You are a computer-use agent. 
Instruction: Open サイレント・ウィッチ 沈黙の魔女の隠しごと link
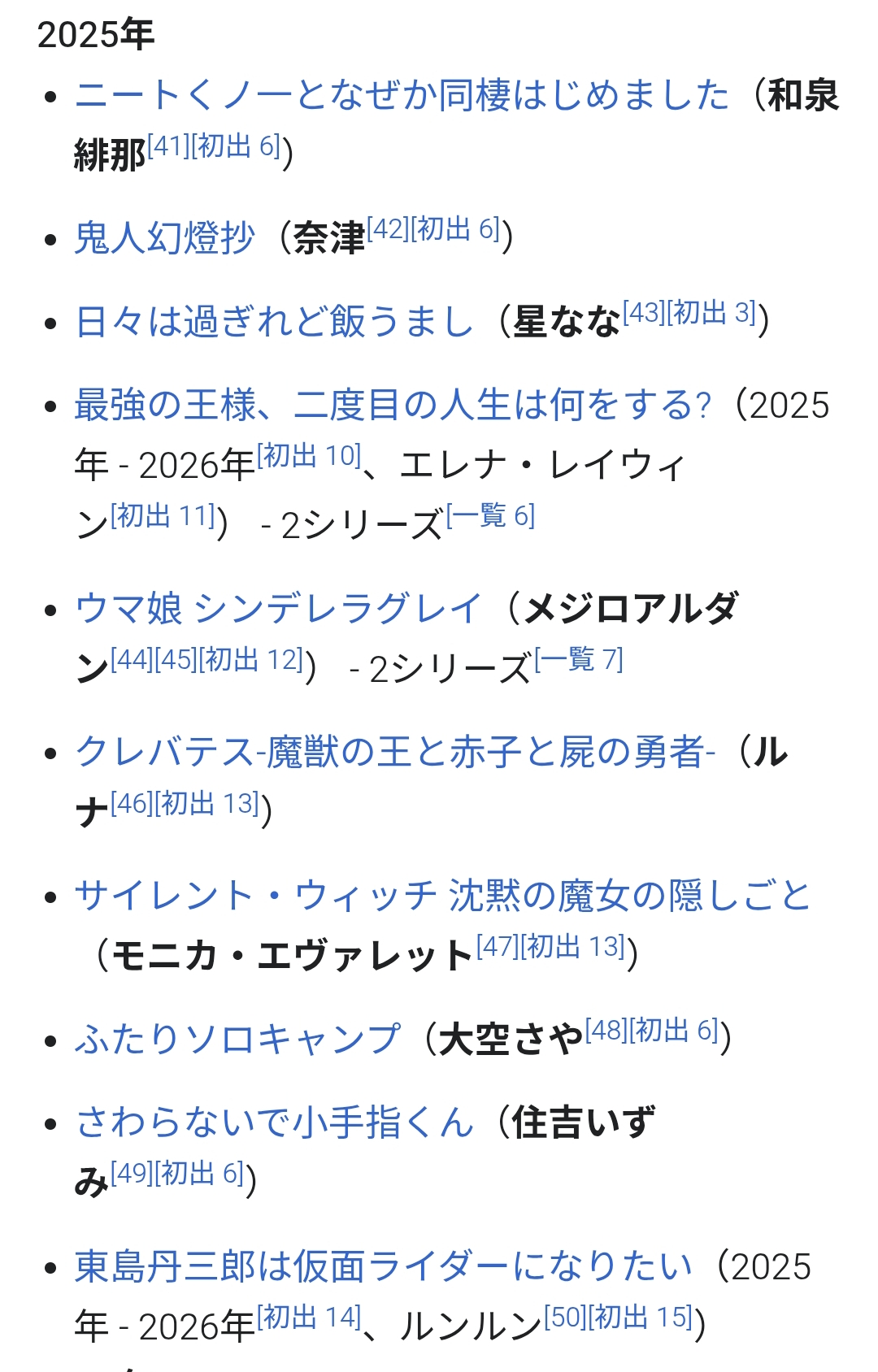pos(442,897)
